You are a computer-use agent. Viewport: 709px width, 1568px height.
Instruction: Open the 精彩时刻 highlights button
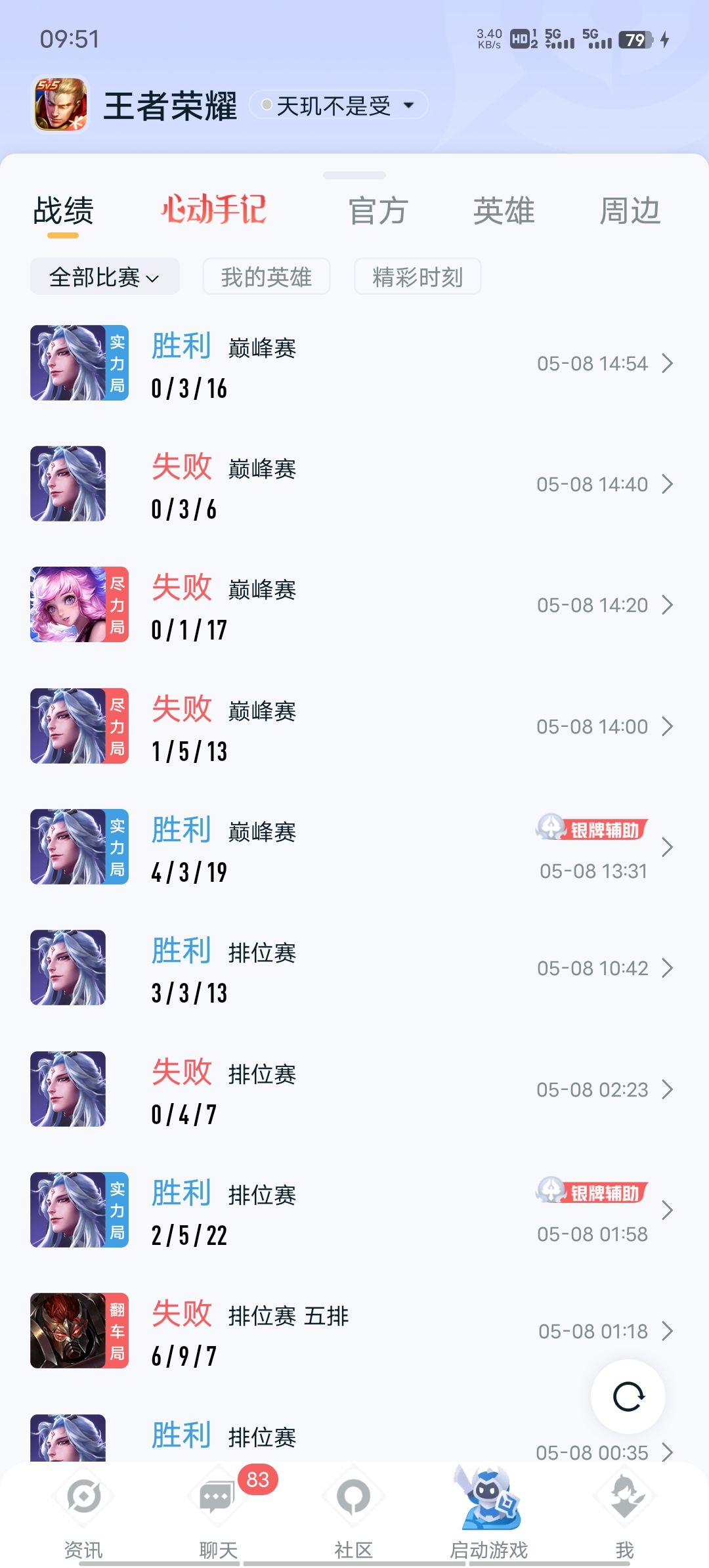point(417,277)
